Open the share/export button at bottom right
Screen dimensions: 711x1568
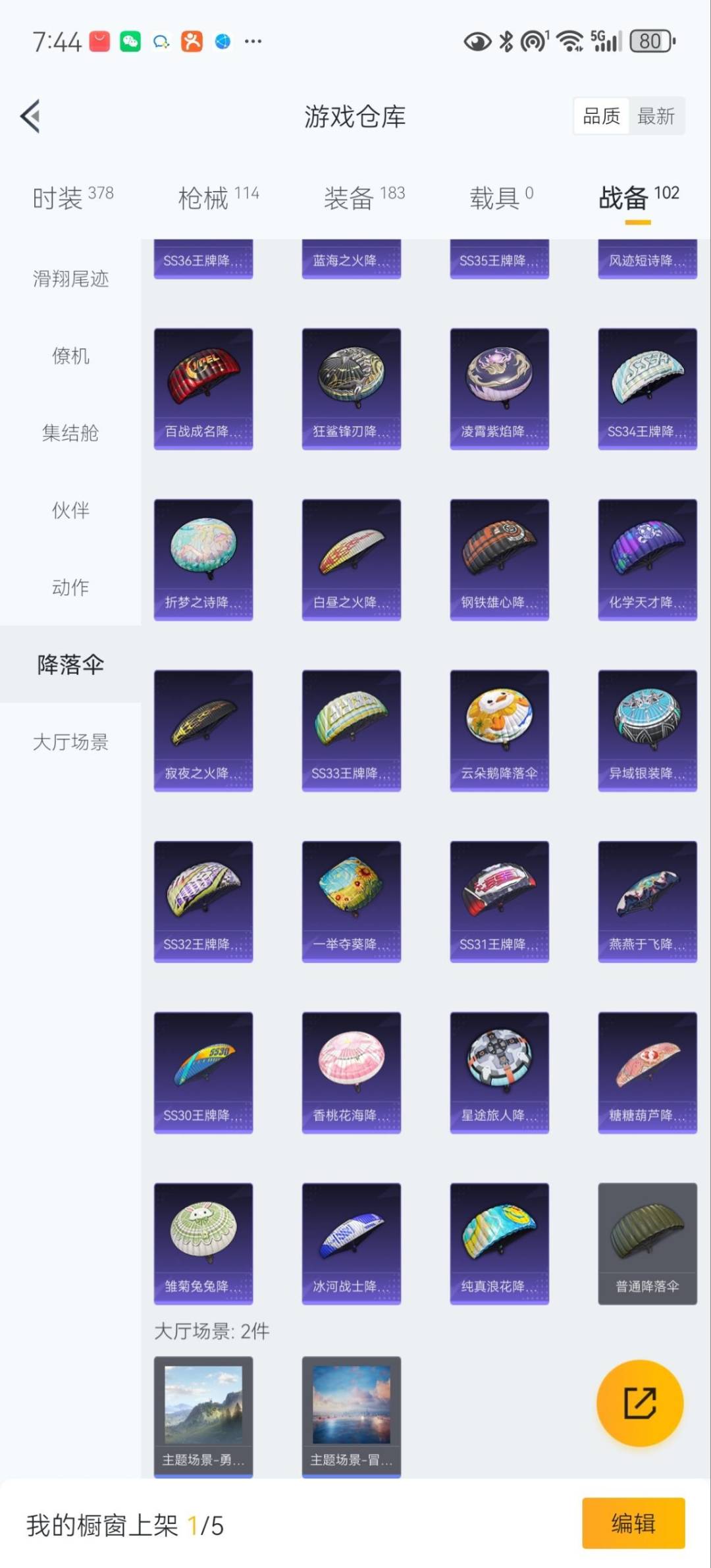[639, 1403]
